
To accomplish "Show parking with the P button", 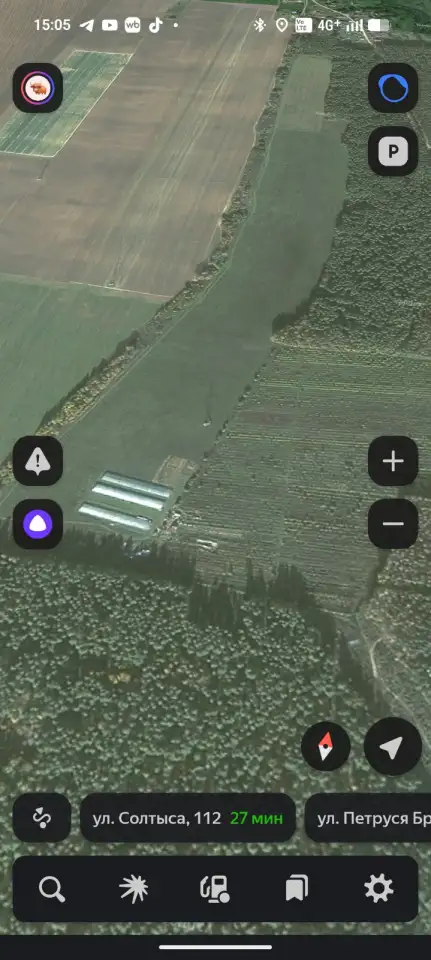I will [x=393, y=151].
